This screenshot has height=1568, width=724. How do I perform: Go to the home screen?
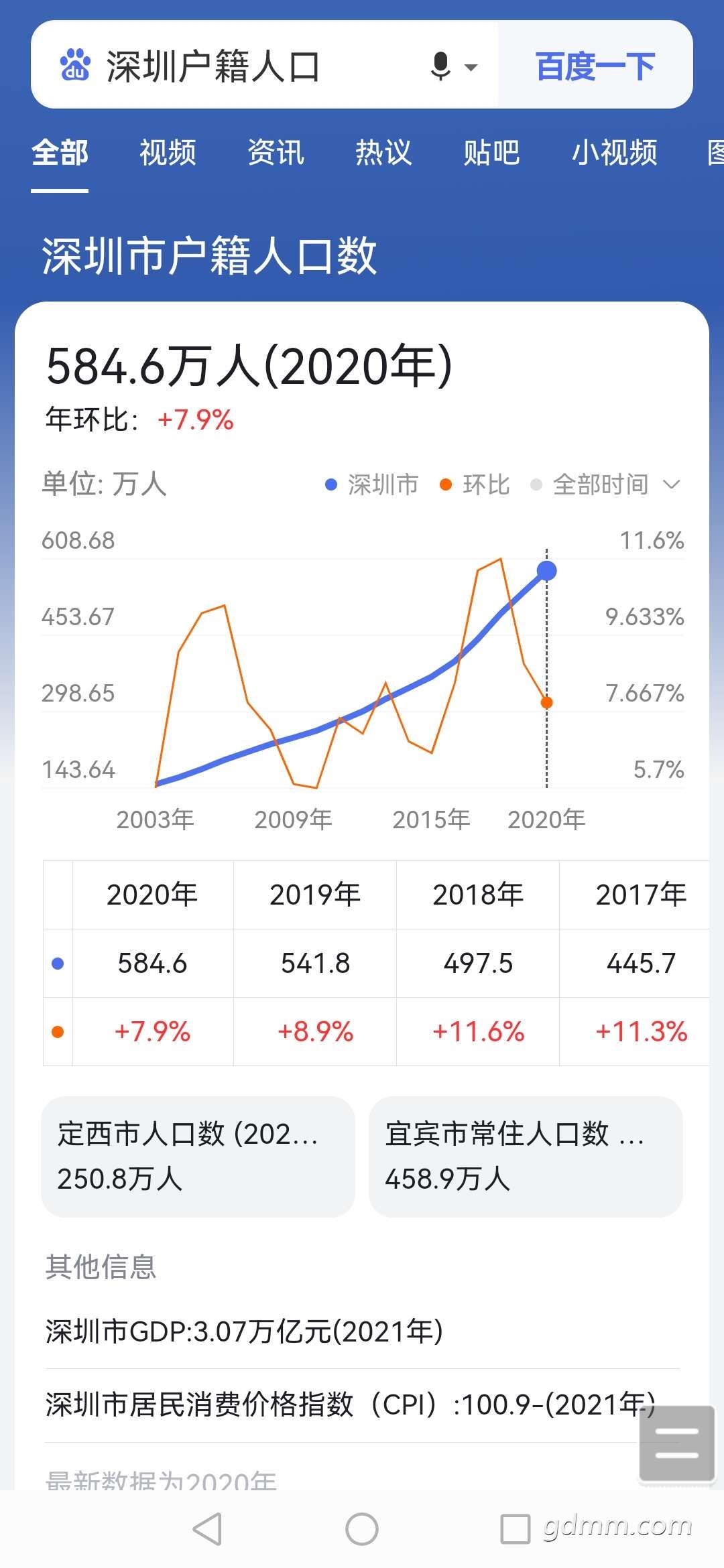(362, 1529)
